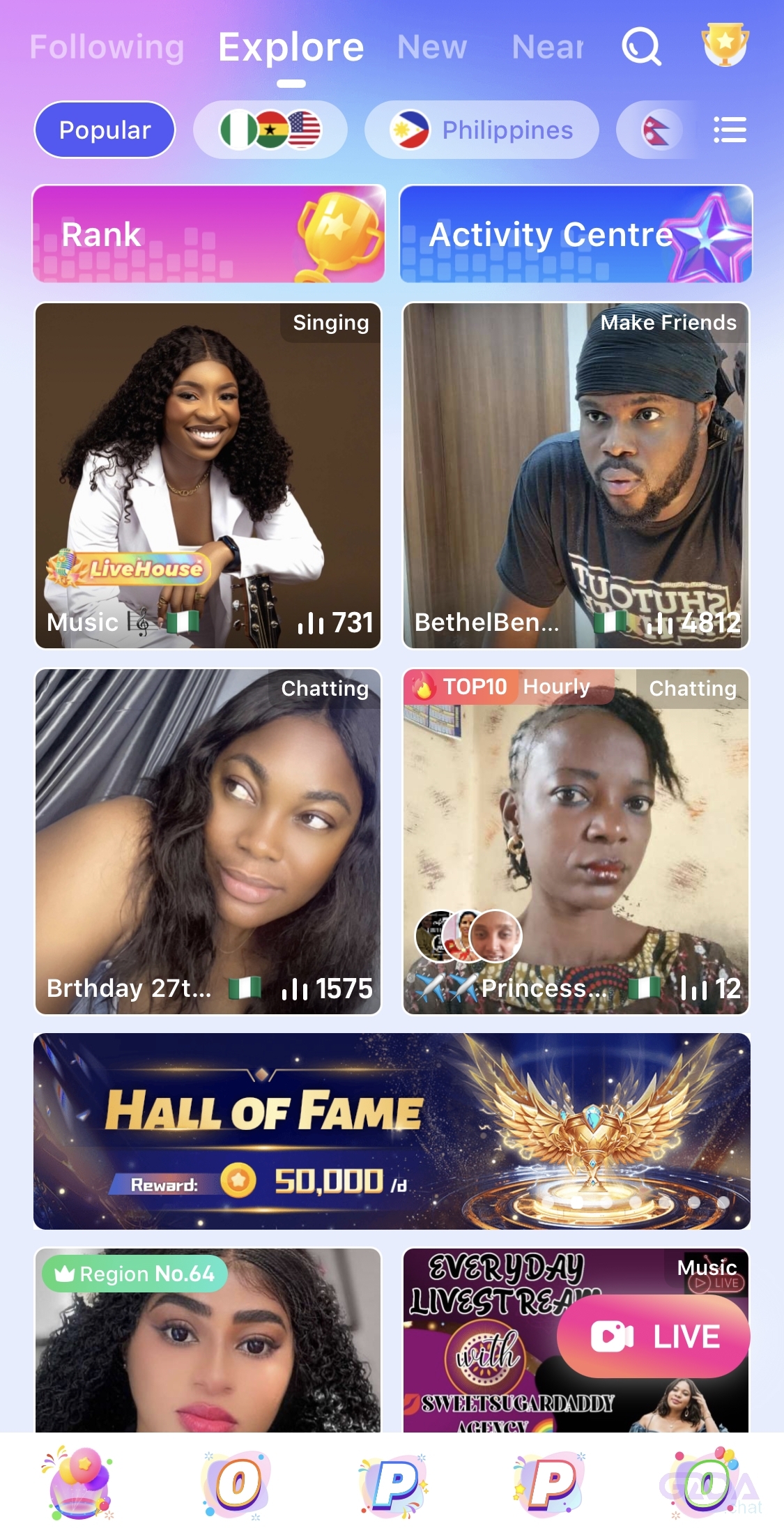Select the Popular filter chip
Viewport: 784px width, 1535px height.
coord(105,130)
